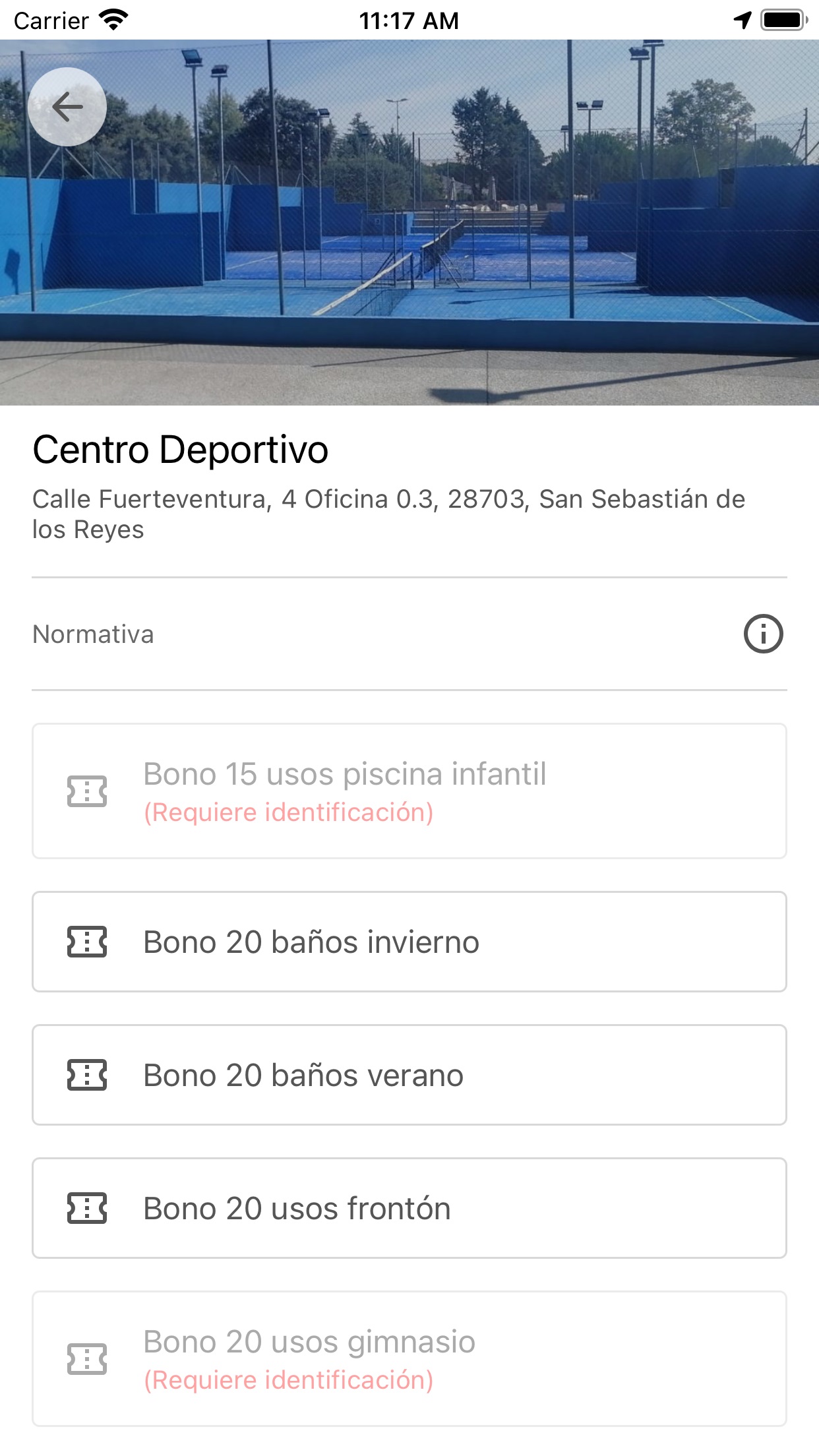Open the Normativa info icon

(x=763, y=634)
